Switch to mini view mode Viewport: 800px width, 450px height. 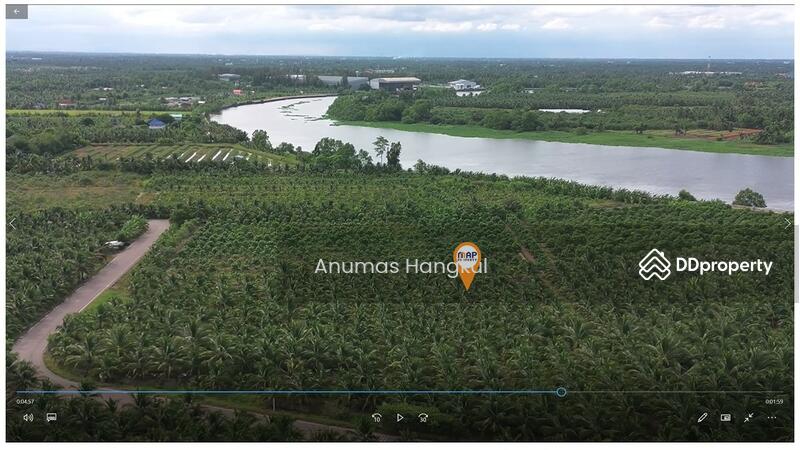pos(725,418)
